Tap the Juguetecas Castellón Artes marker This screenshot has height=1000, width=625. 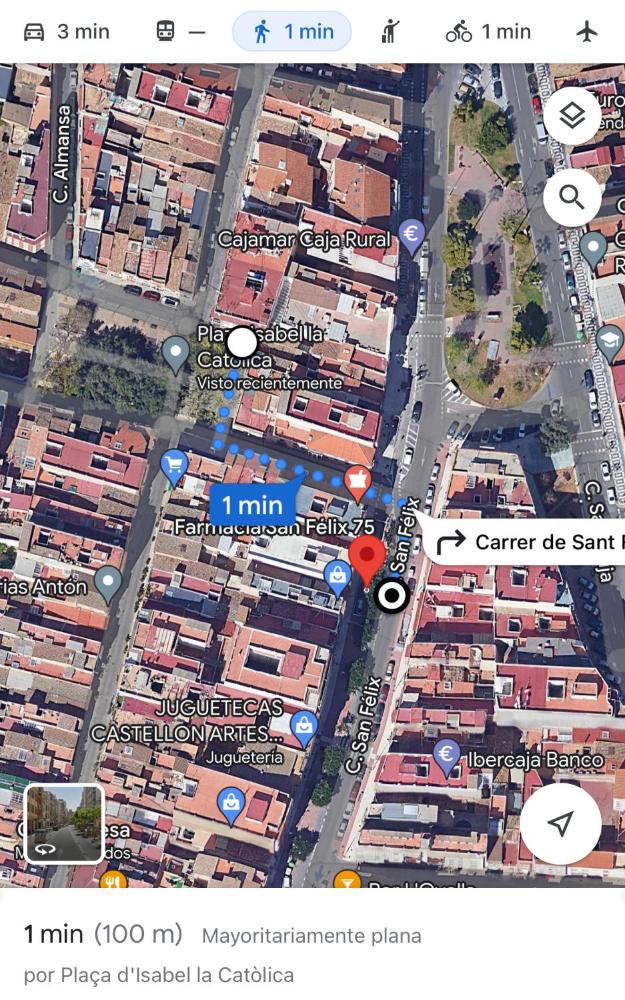click(x=303, y=726)
